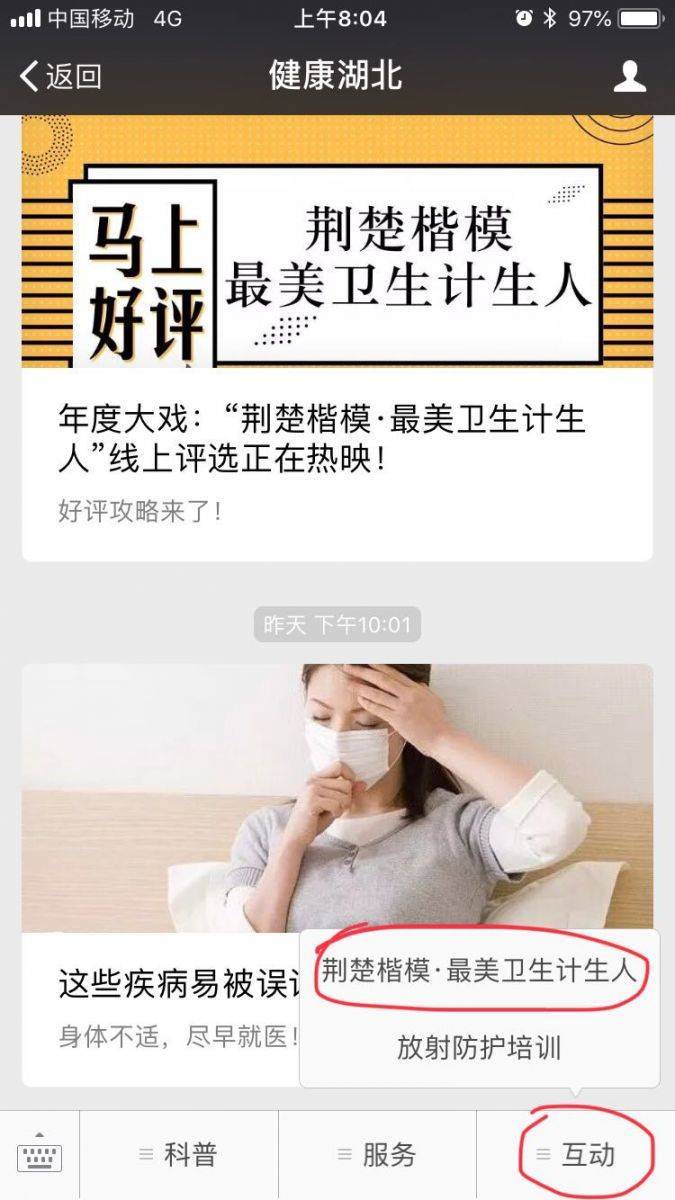Viewport: 675px width, 1200px height.
Task: Select 荆楚楷模·最美卫生计生人 in the popup menu
Action: [479, 970]
